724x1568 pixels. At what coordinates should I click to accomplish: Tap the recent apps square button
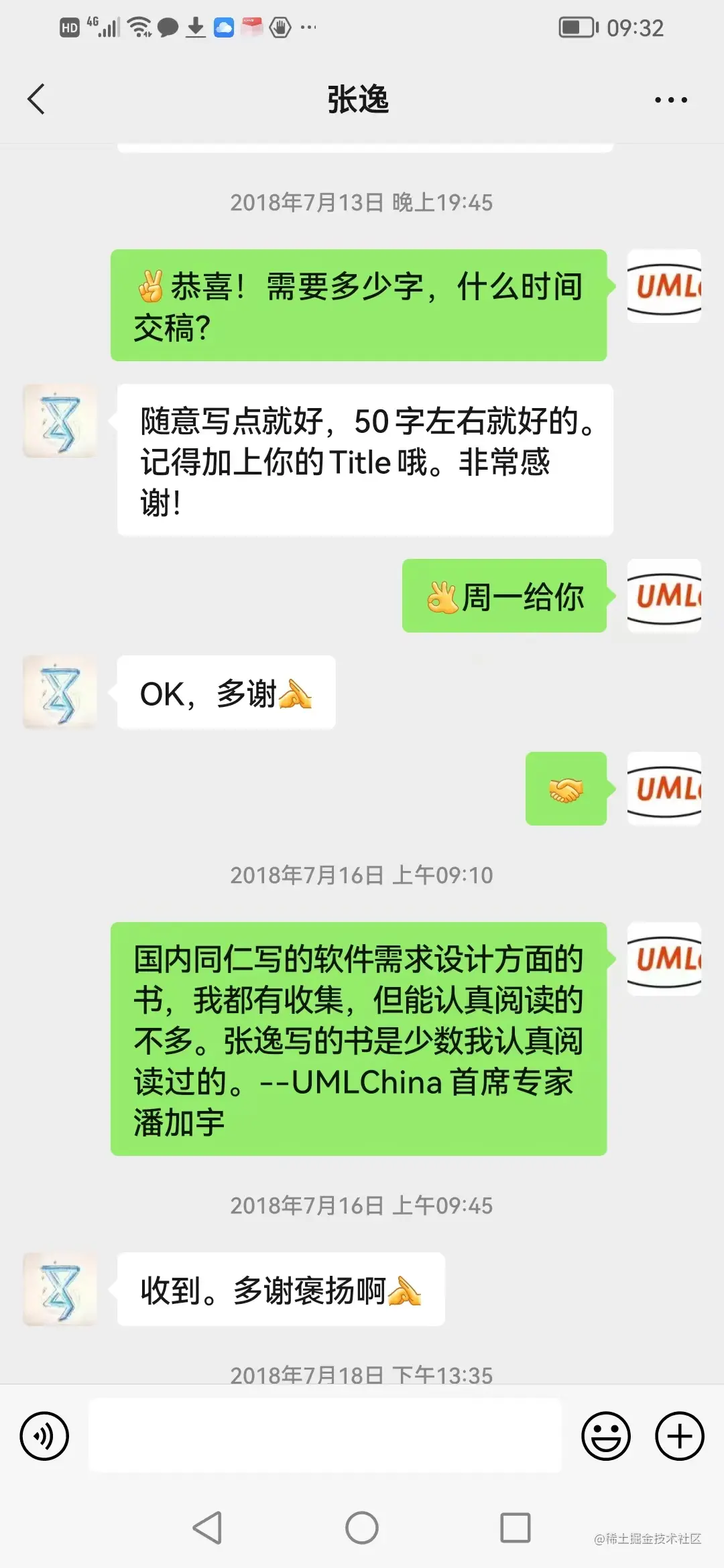coord(515,1528)
